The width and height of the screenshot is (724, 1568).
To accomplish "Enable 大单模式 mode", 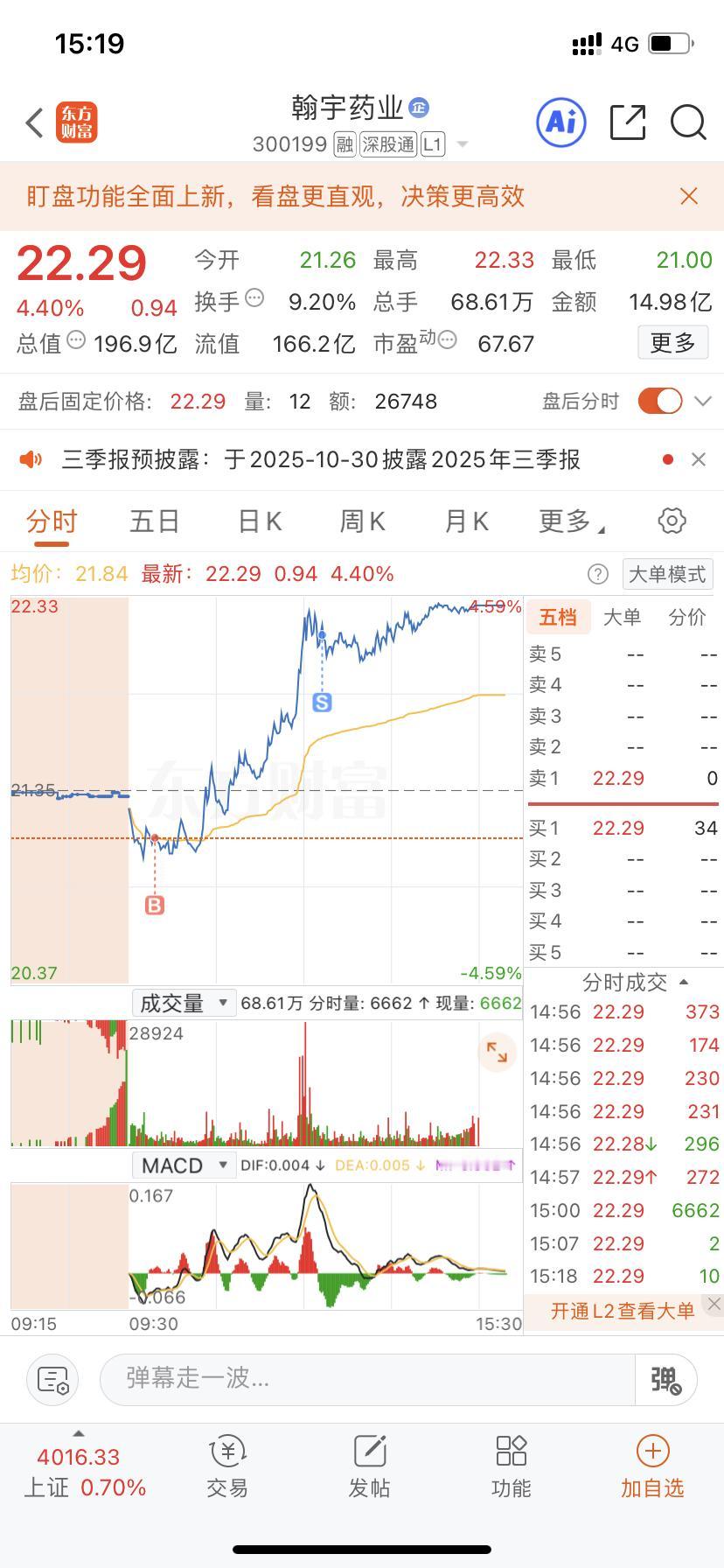I will click(x=667, y=574).
